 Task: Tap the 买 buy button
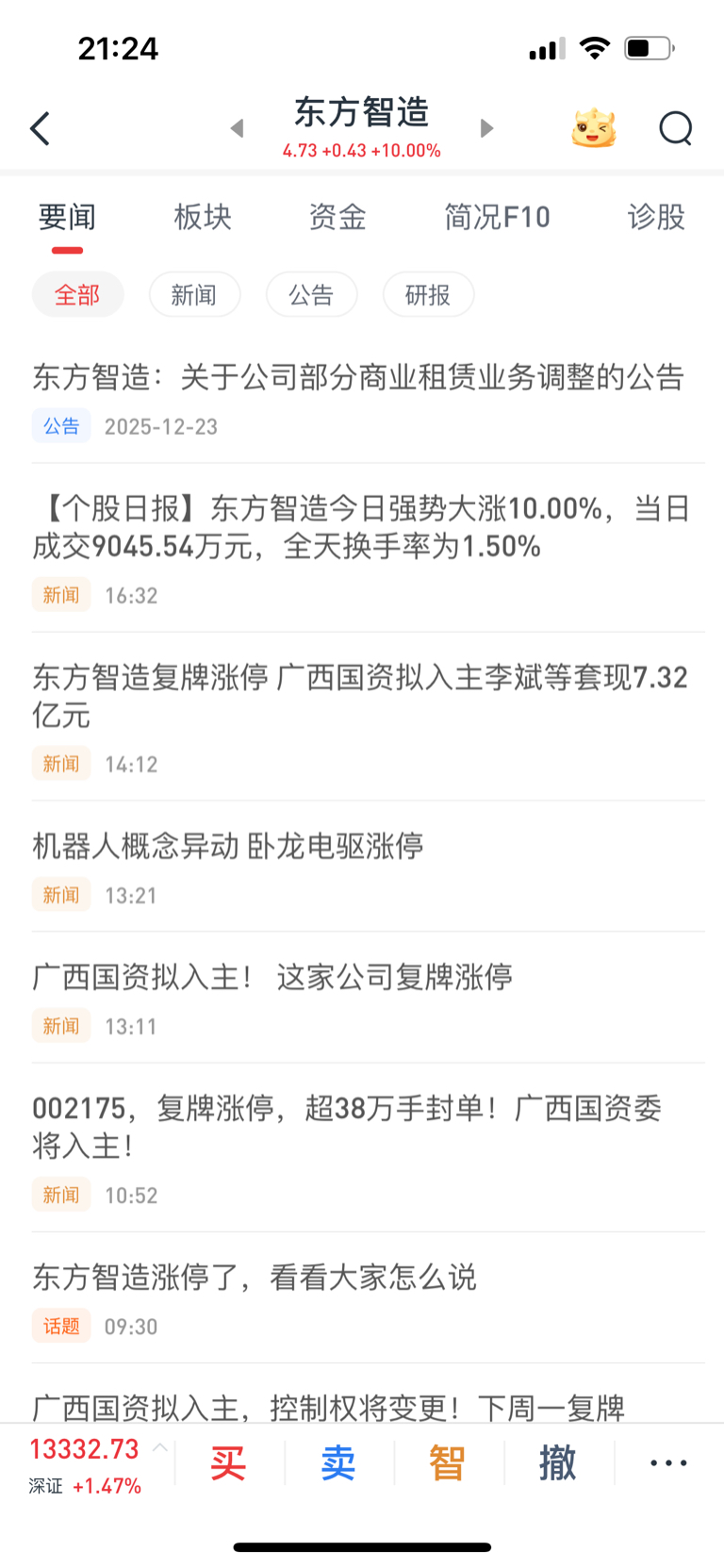point(228,1463)
